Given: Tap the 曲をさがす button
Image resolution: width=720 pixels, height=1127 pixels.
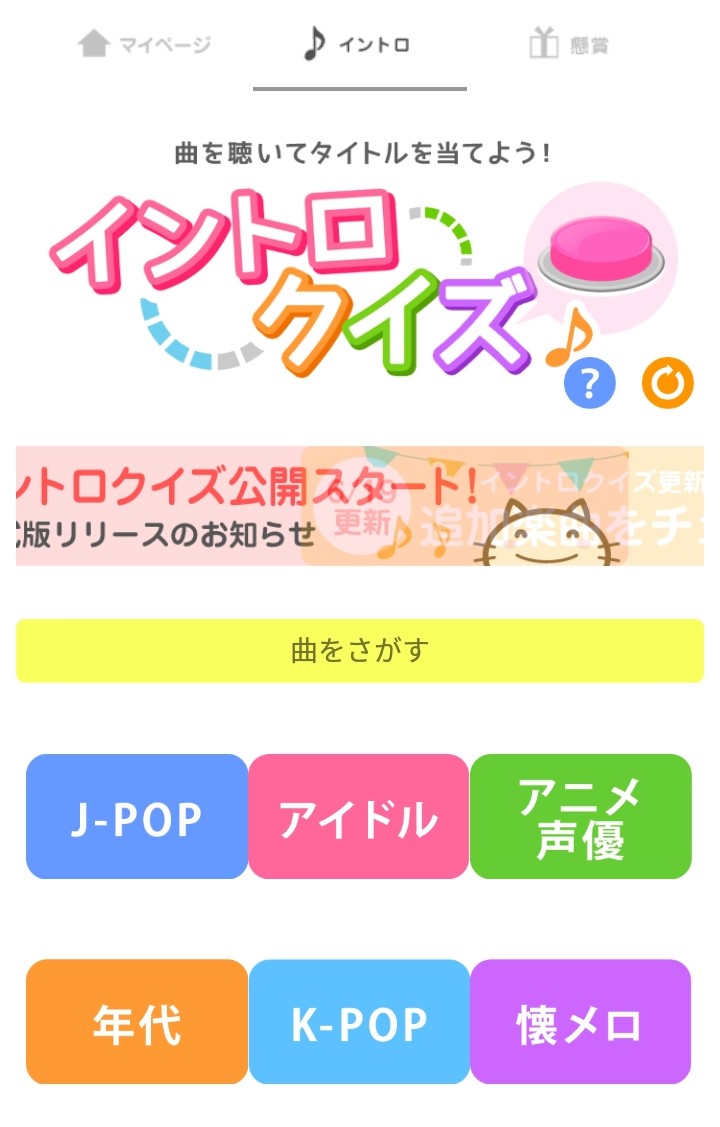Looking at the screenshot, I should 360,651.
